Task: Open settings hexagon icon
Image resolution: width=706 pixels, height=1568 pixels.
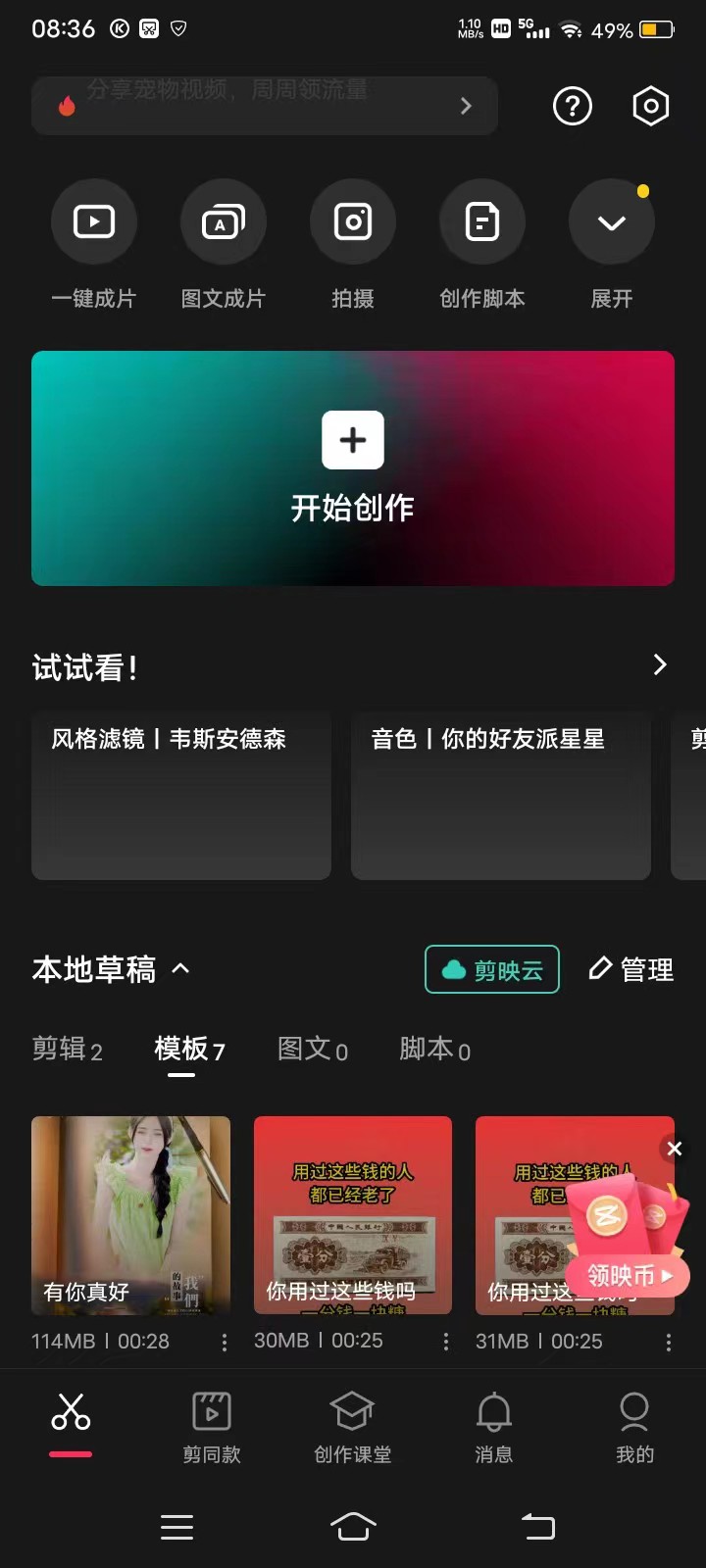Action: click(x=650, y=106)
